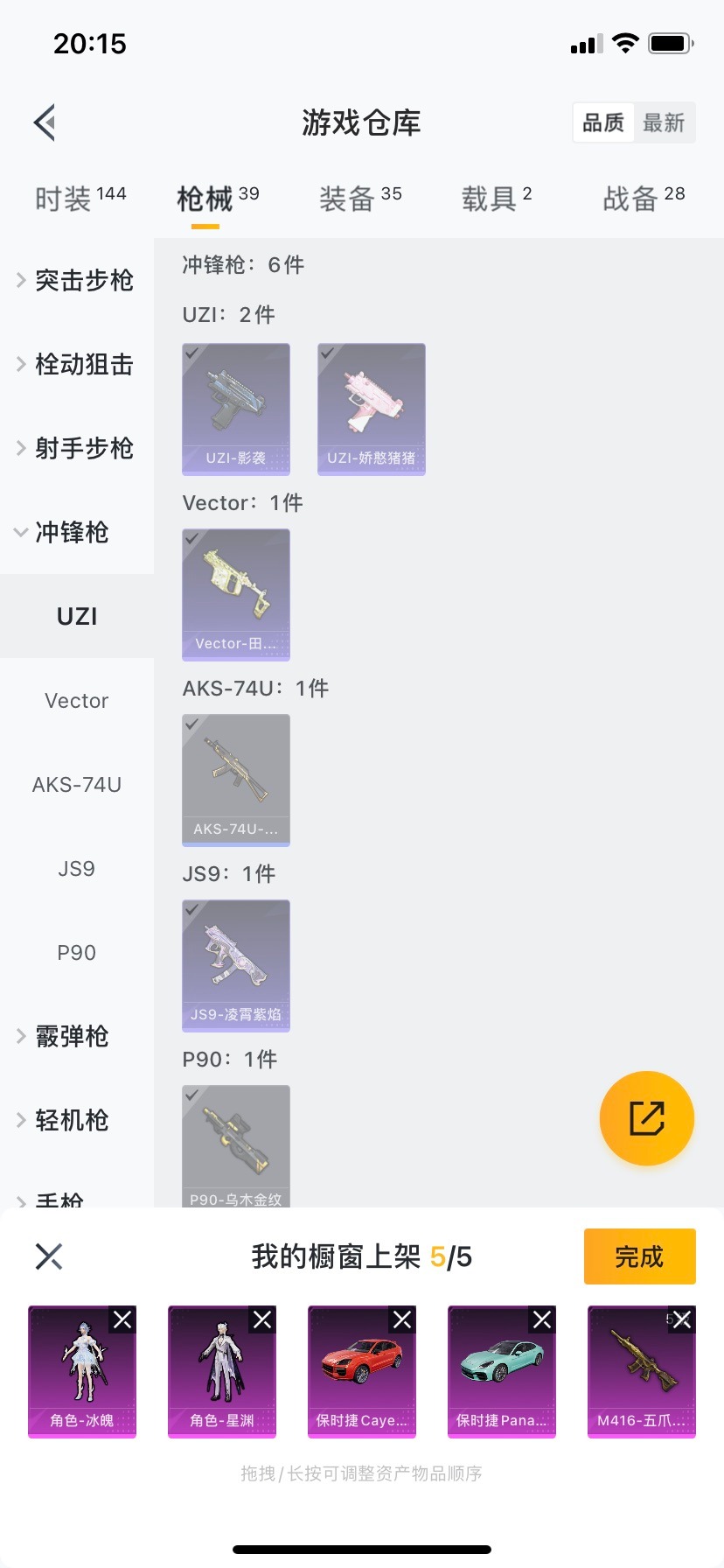The width and height of the screenshot is (724, 1568).
Task: Open the 战备 tab
Action: coord(643,199)
